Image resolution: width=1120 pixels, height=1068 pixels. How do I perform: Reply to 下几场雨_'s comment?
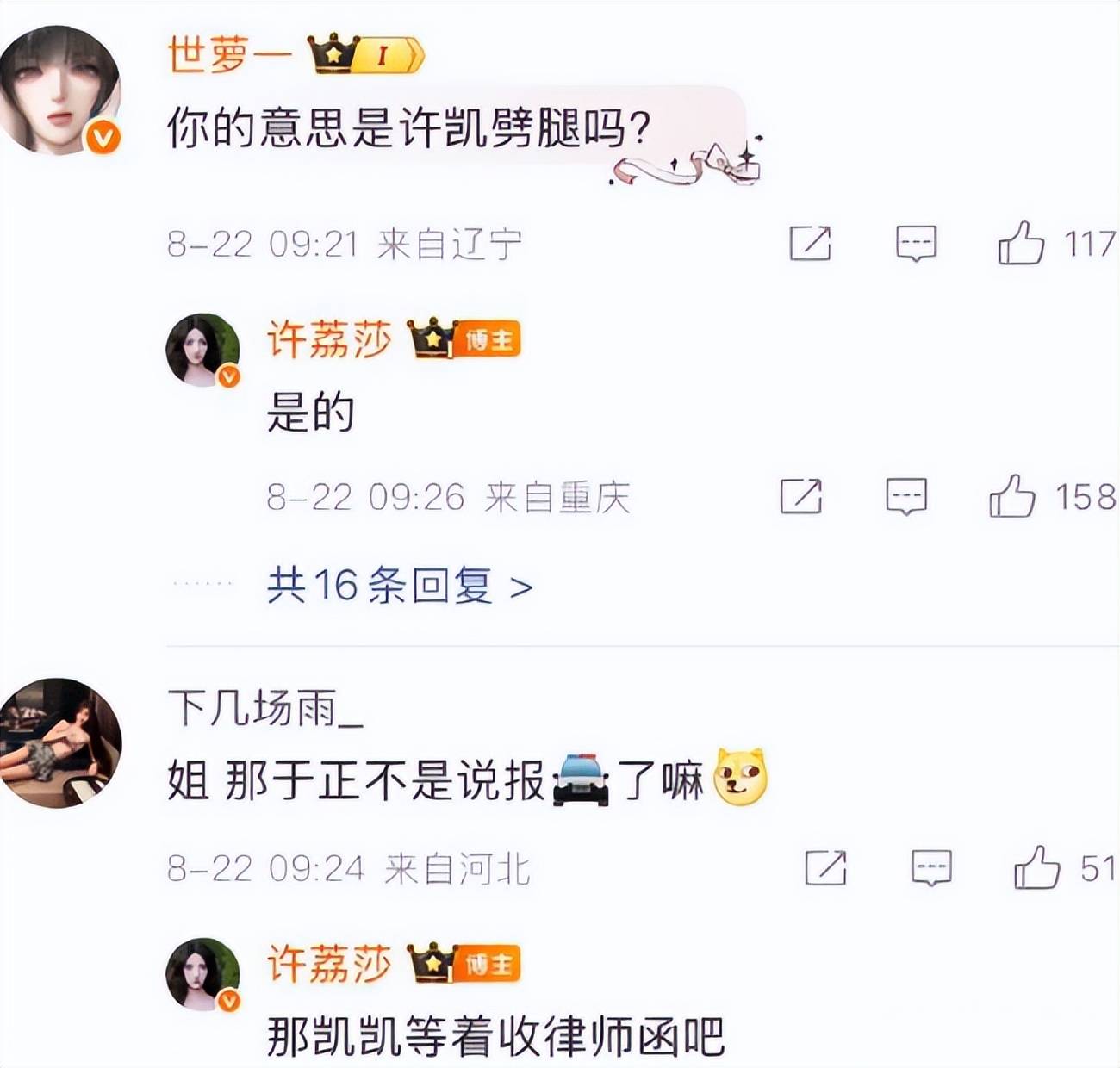pos(931,867)
